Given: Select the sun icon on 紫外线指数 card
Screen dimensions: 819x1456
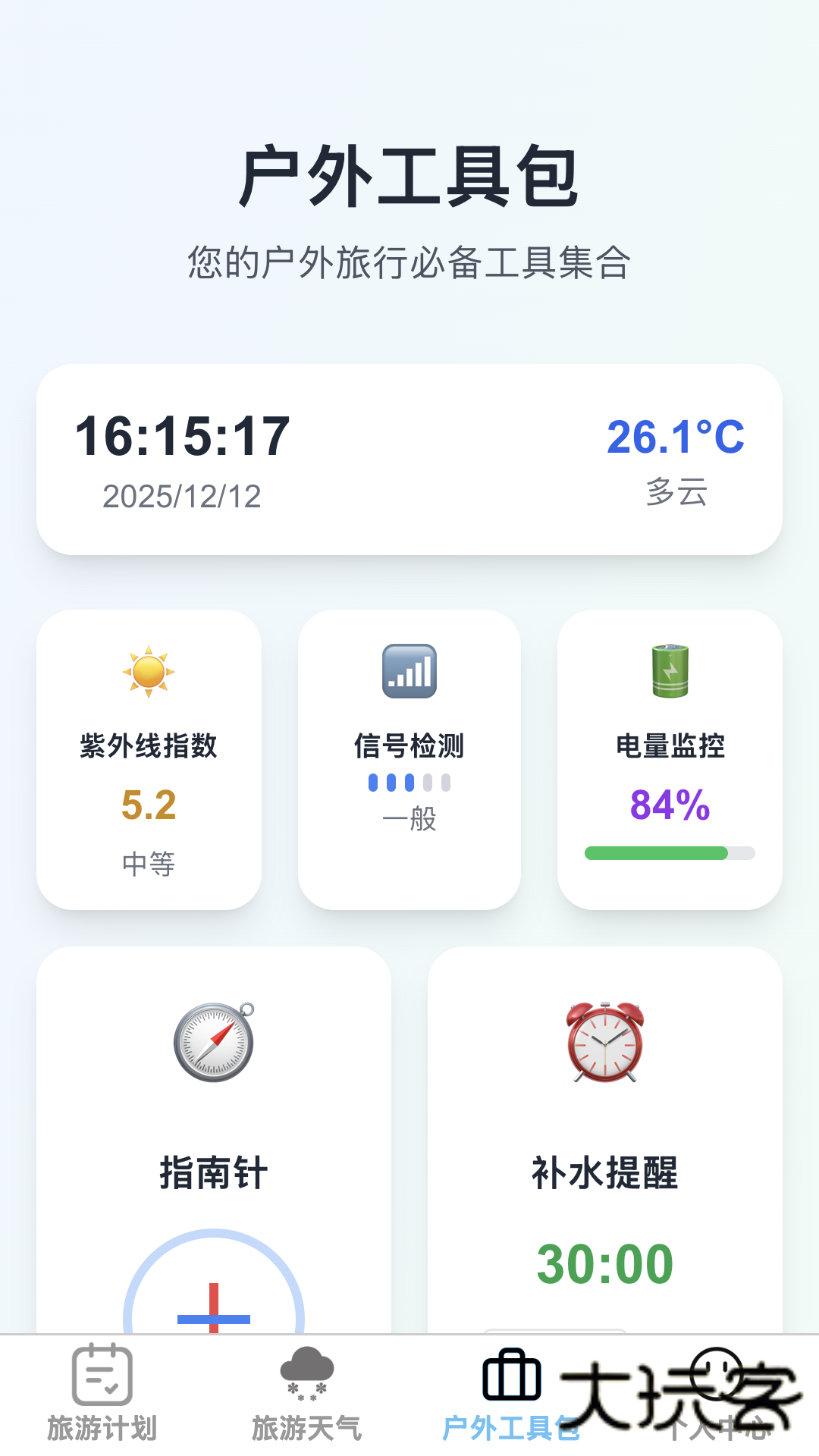Looking at the screenshot, I should [x=147, y=673].
